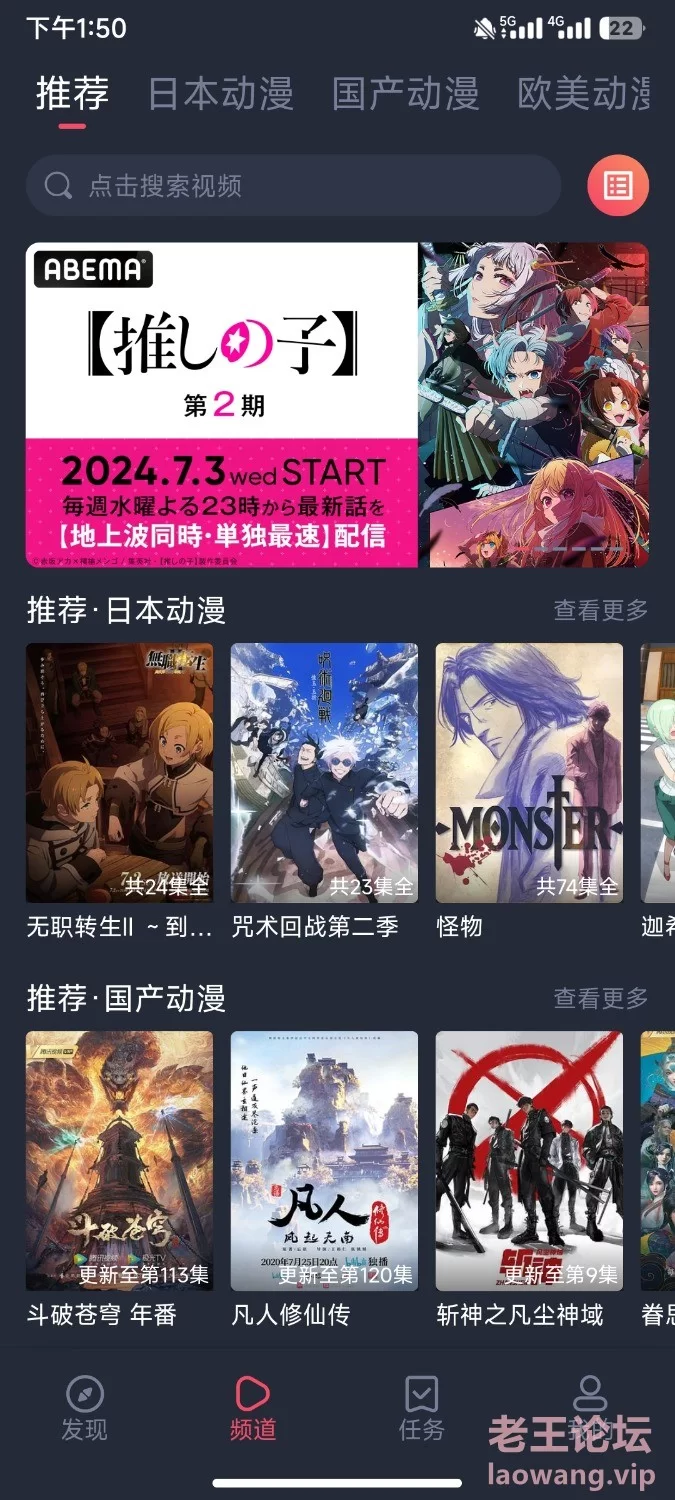Open 无职转生II anime card
The image size is (675, 1500).
tap(119, 792)
